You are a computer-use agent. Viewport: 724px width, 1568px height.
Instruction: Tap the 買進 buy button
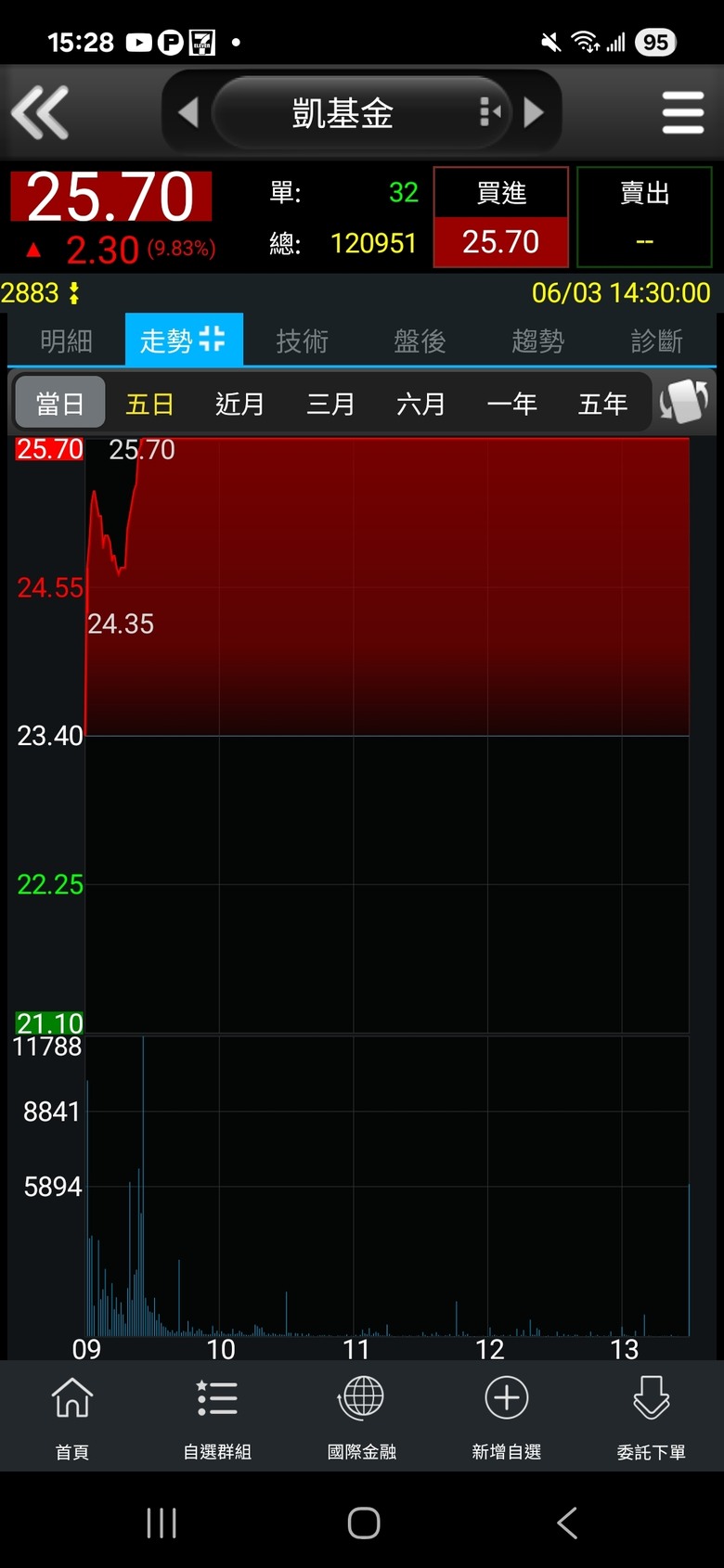point(501,218)
